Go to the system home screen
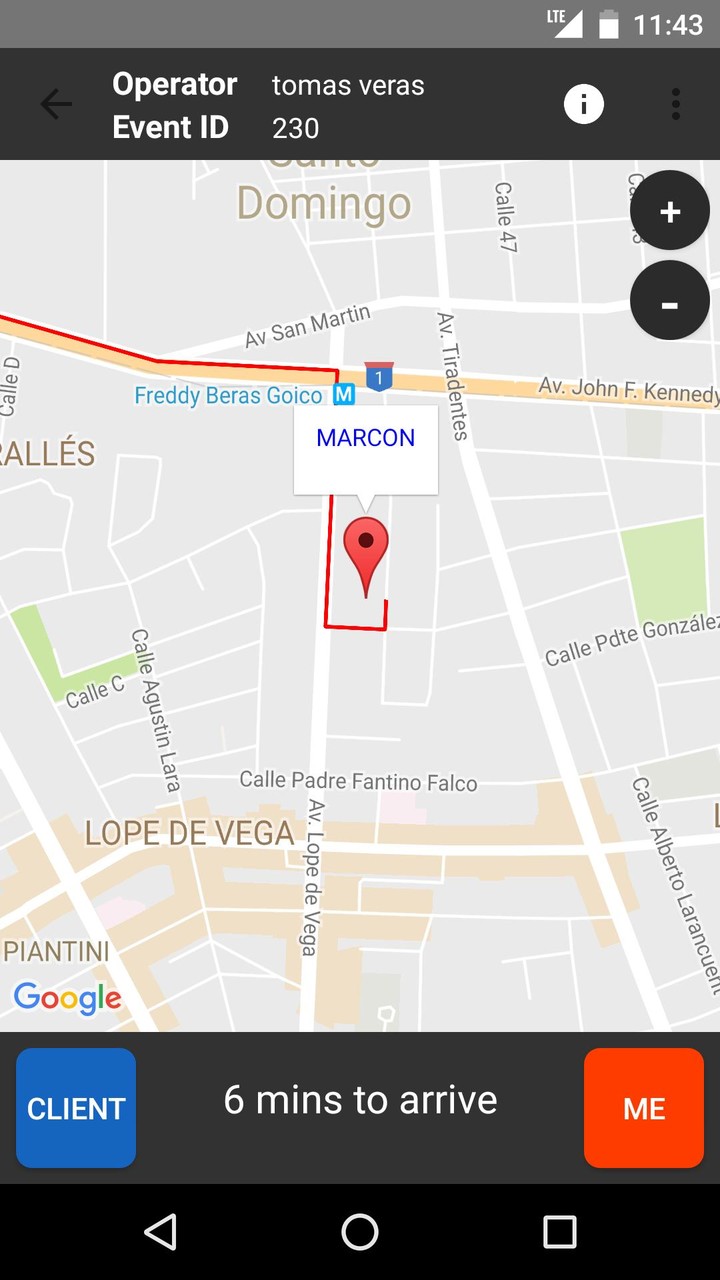The image size is (720, 1280). 360,1232
